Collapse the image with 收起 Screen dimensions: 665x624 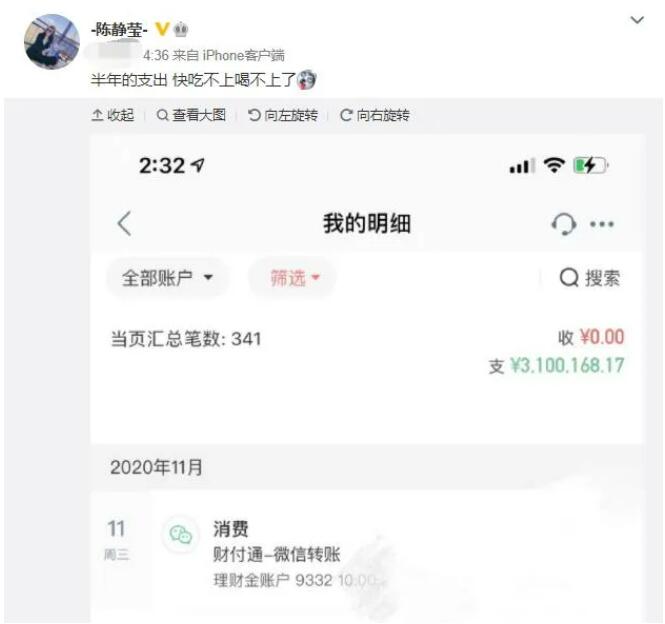(113, 116)
